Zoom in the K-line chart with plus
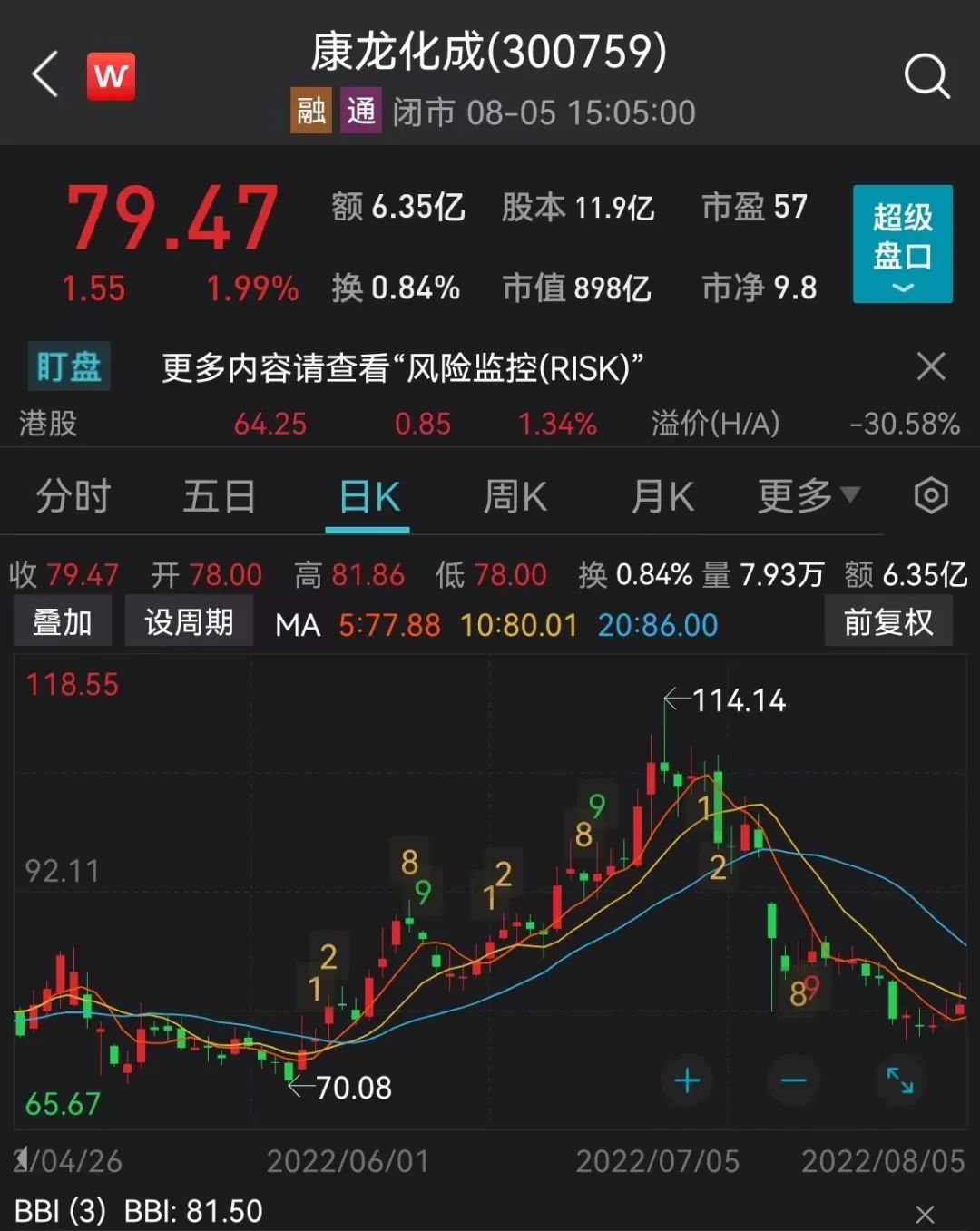Viewport: 980px width, 1231px height. tap(687, 1080)
